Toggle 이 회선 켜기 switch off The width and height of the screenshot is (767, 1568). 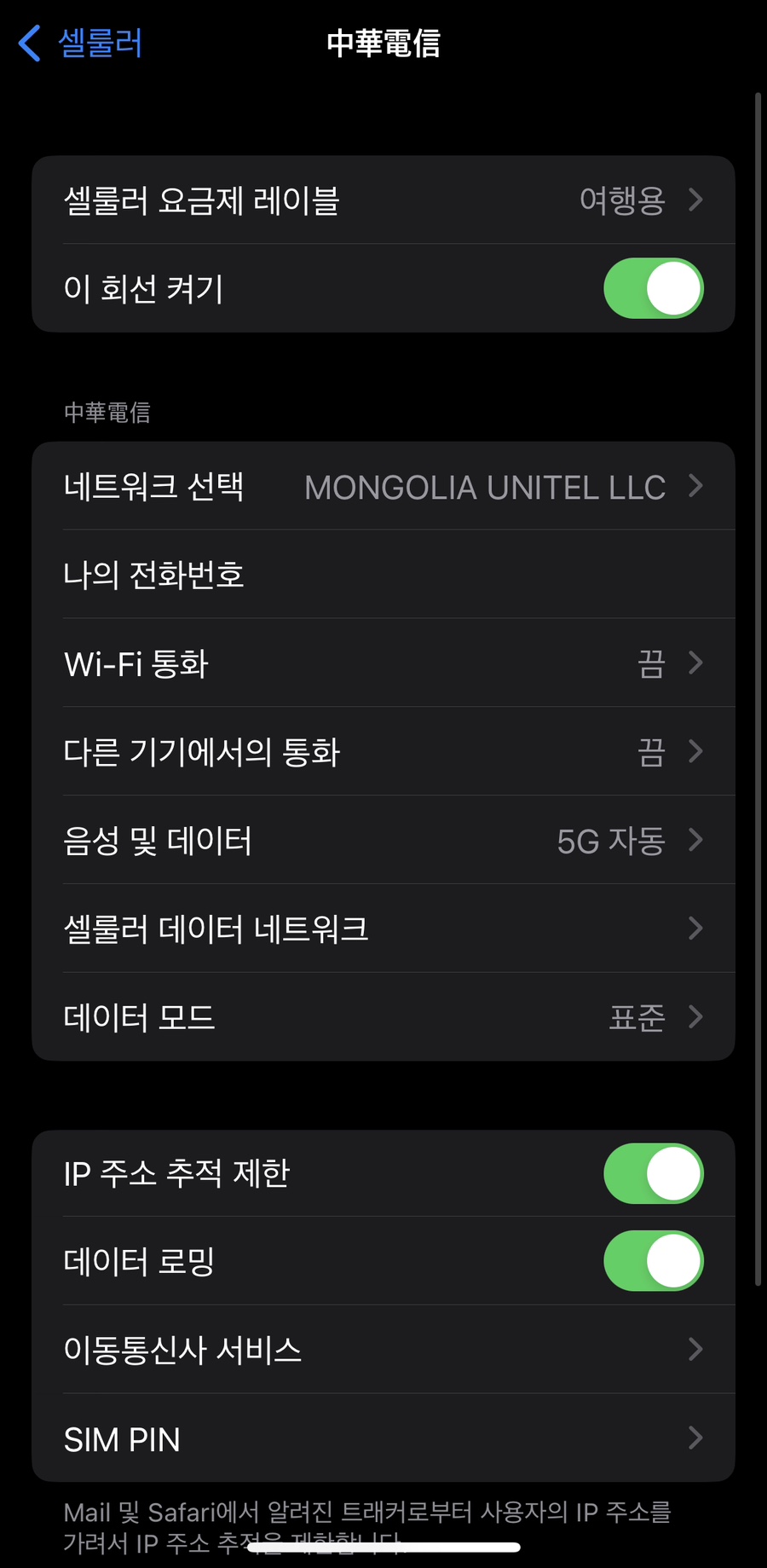(x=654, y=288)
